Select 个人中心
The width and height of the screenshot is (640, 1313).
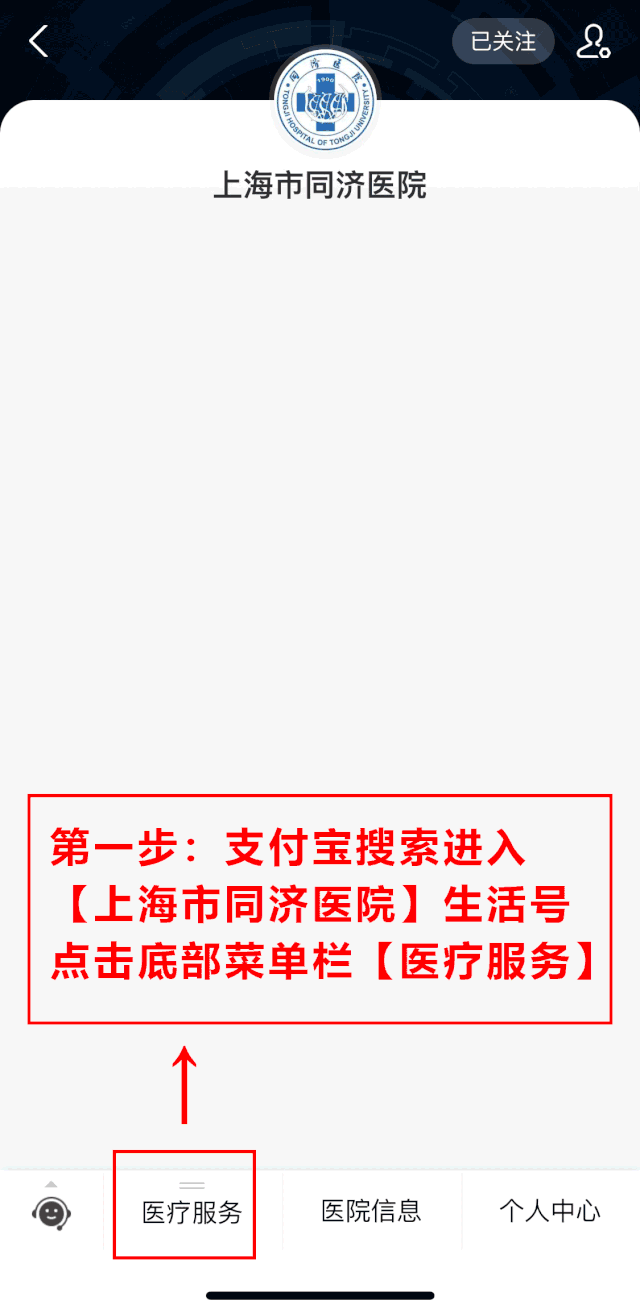550,1211
